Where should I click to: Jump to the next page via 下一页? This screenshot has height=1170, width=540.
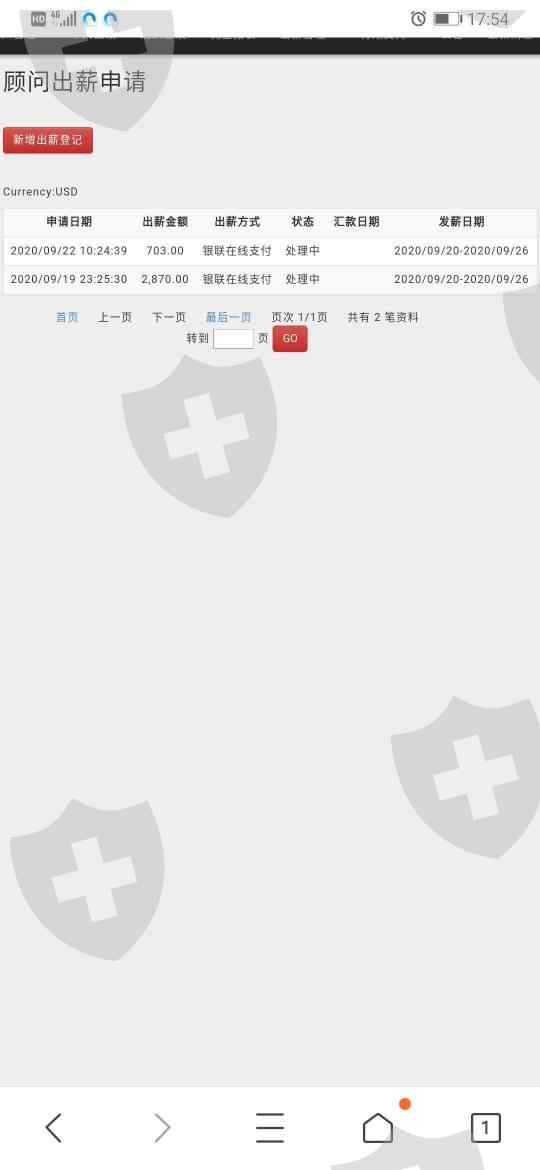click(x=169, y=318)
